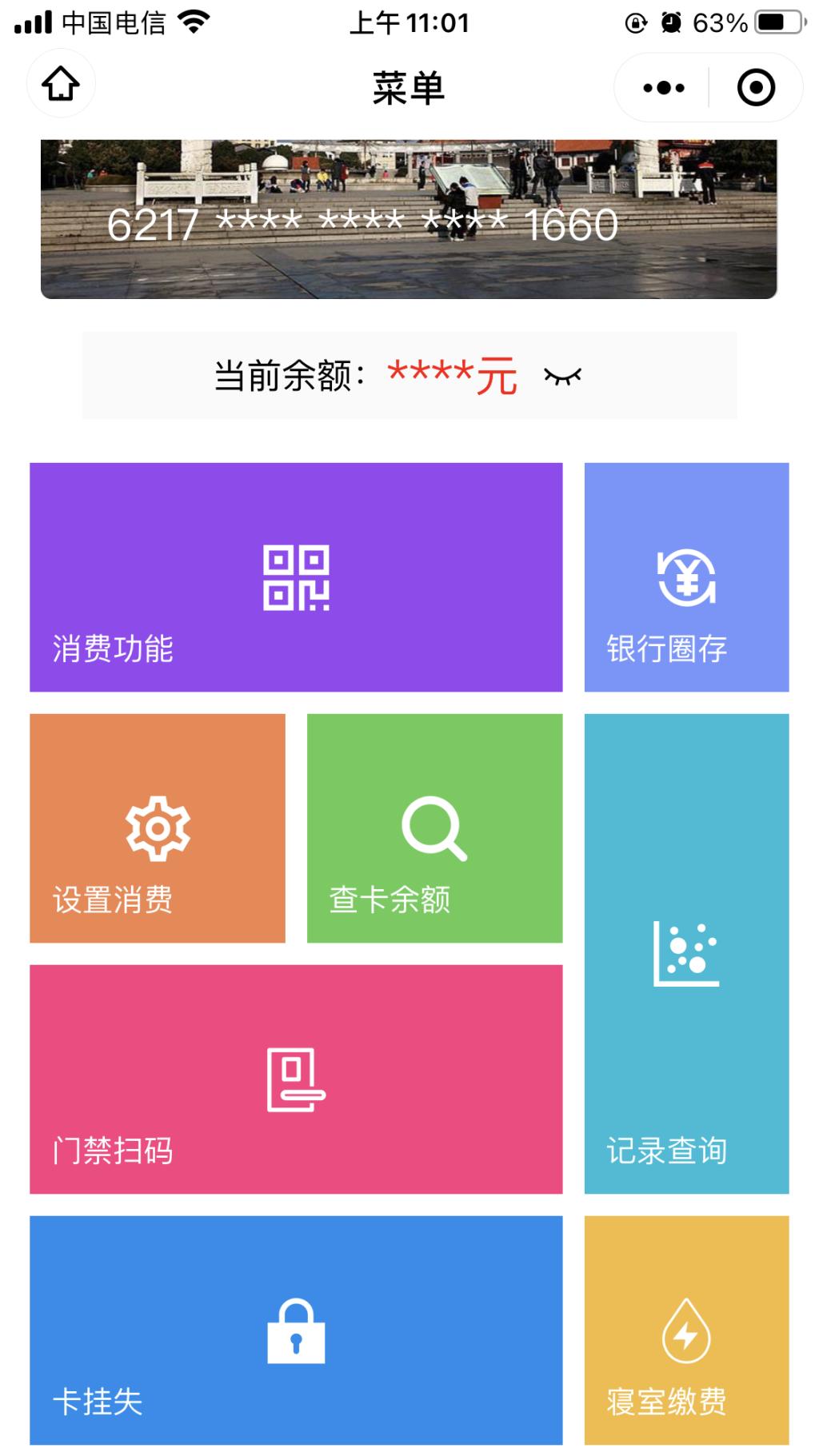Tap the home icon in header

[x=61, y=84]
